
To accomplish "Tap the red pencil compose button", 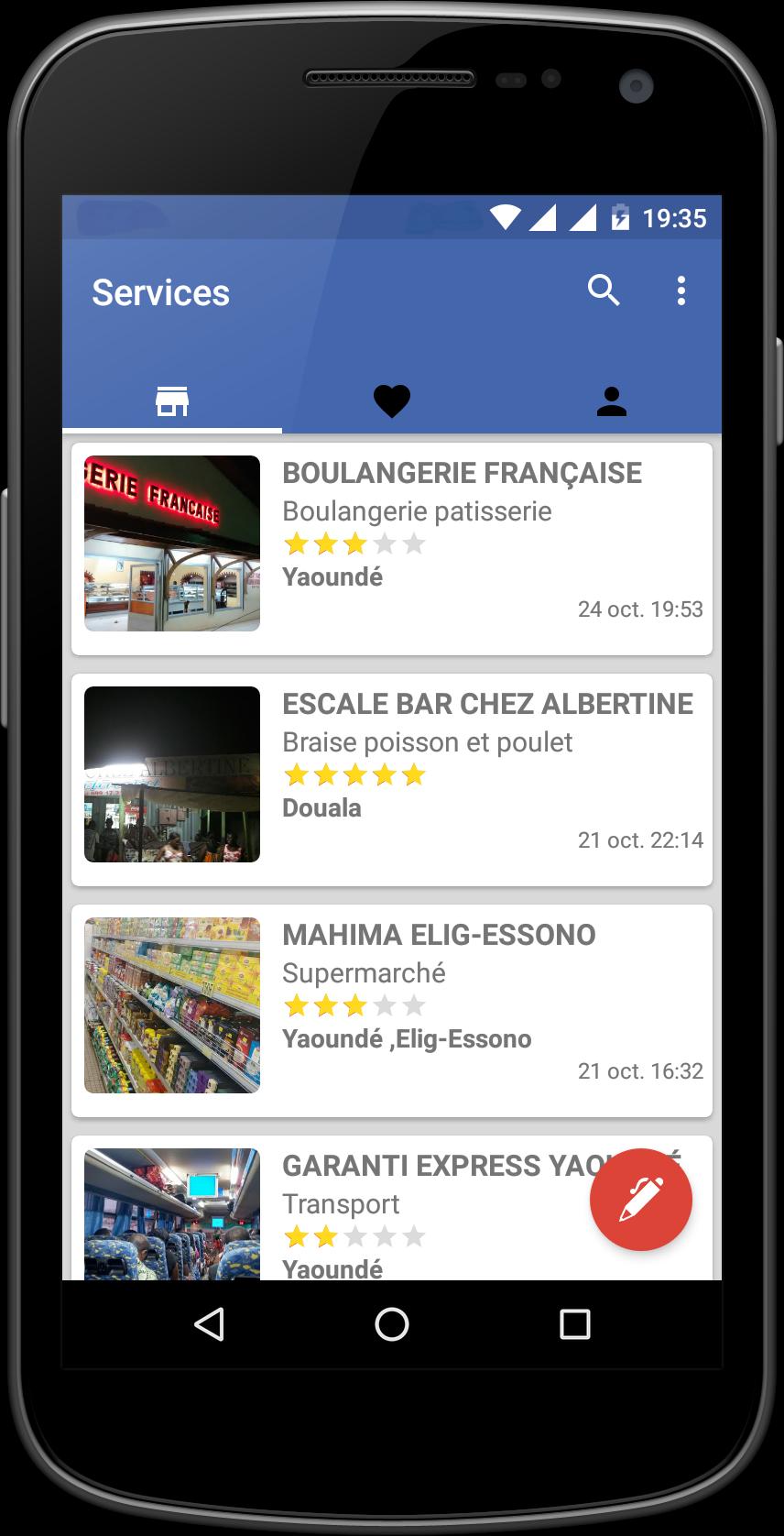I will 641,1199.
